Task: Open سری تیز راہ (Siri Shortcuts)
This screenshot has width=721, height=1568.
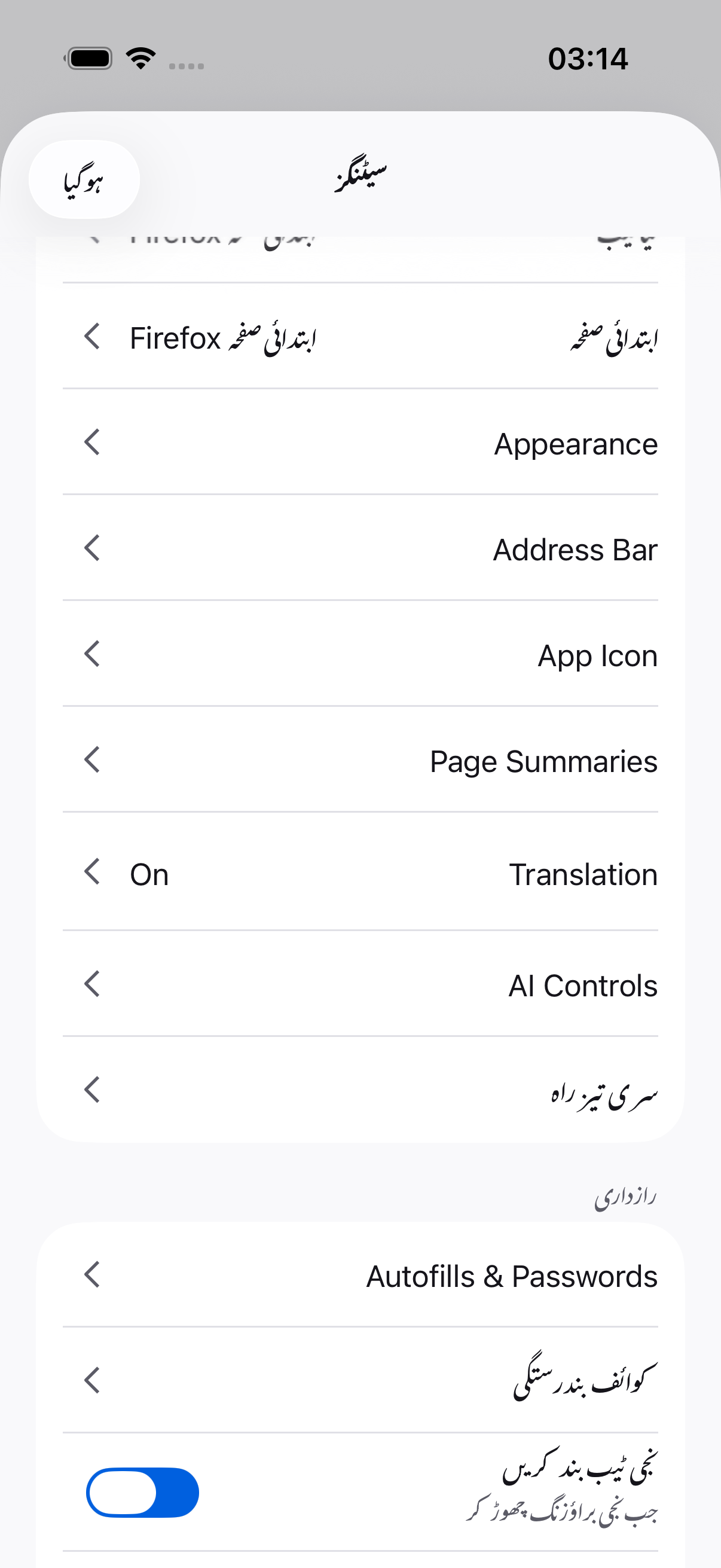Action: (360, 1090)
